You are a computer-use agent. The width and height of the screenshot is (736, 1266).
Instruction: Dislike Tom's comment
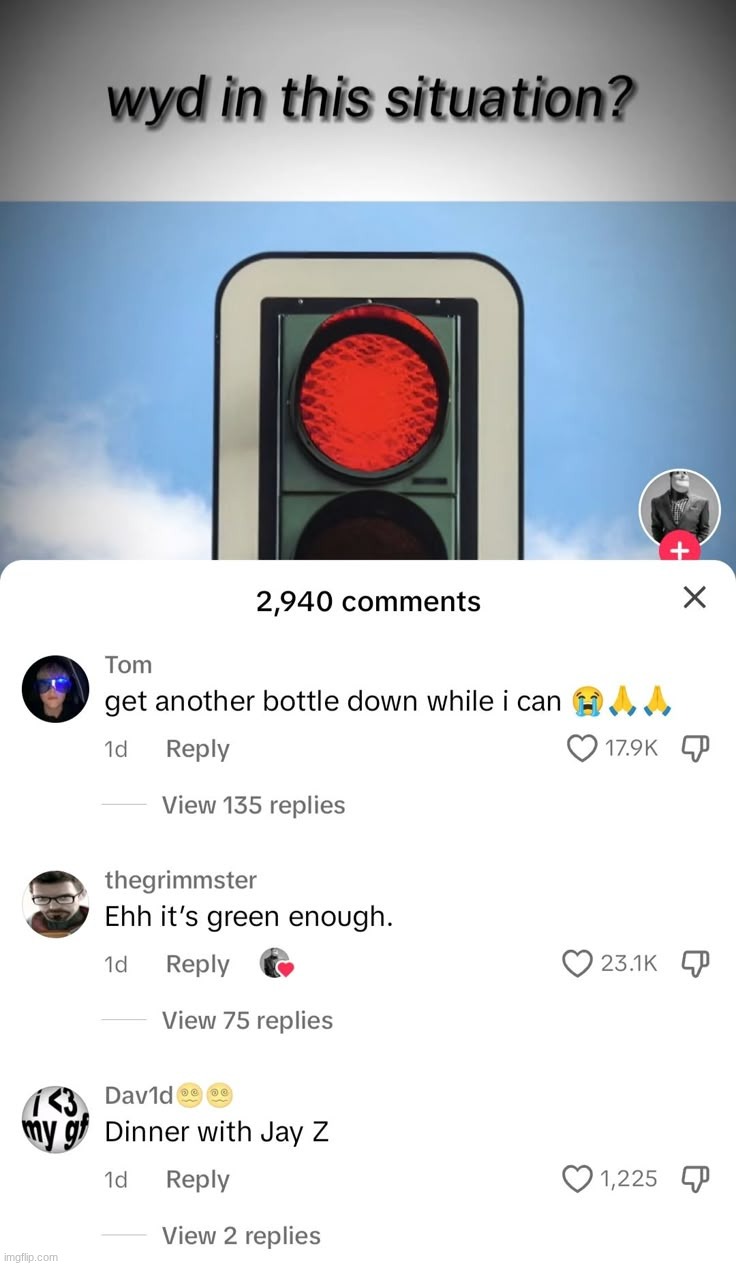(x=695, y=749)
